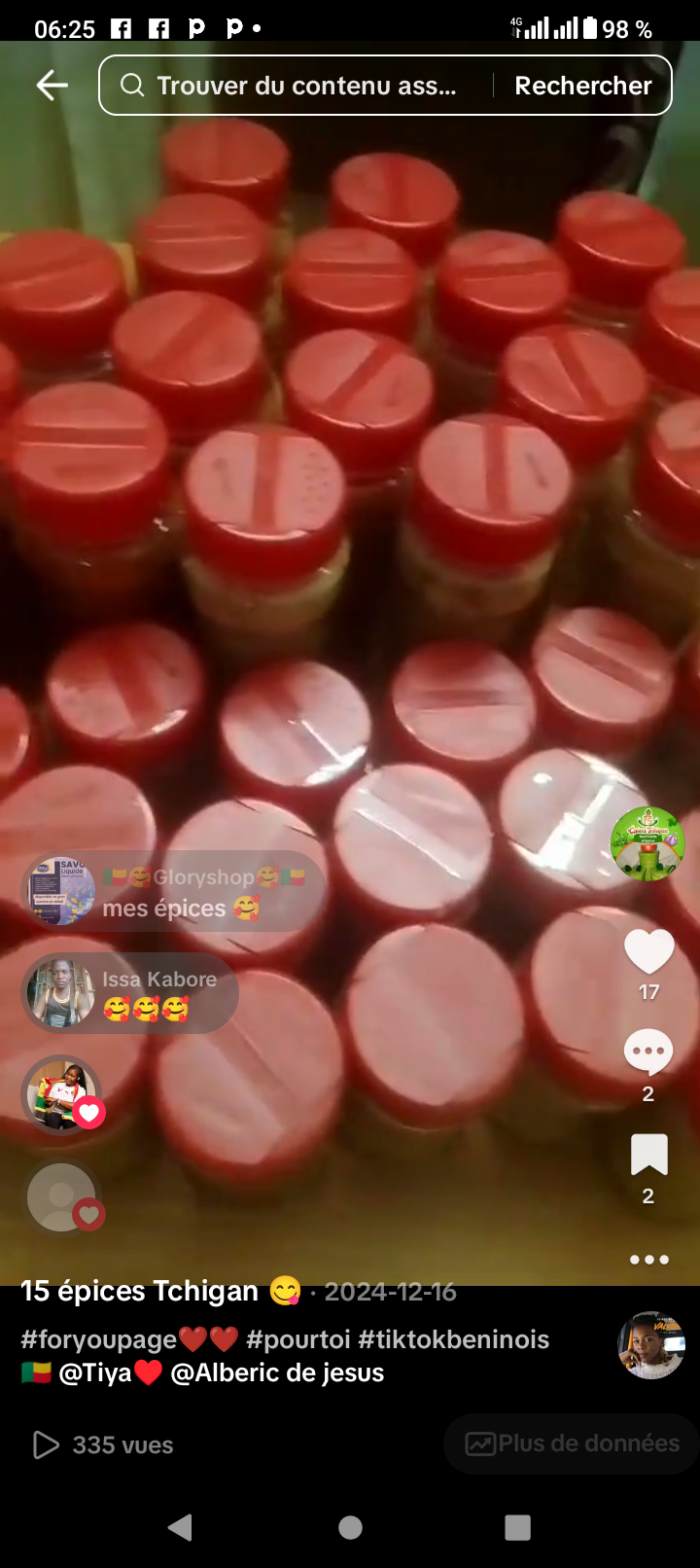The width and height of the screenshot is (700, 1568).
Task: View the 335 vues play count
Action: 104,1444
